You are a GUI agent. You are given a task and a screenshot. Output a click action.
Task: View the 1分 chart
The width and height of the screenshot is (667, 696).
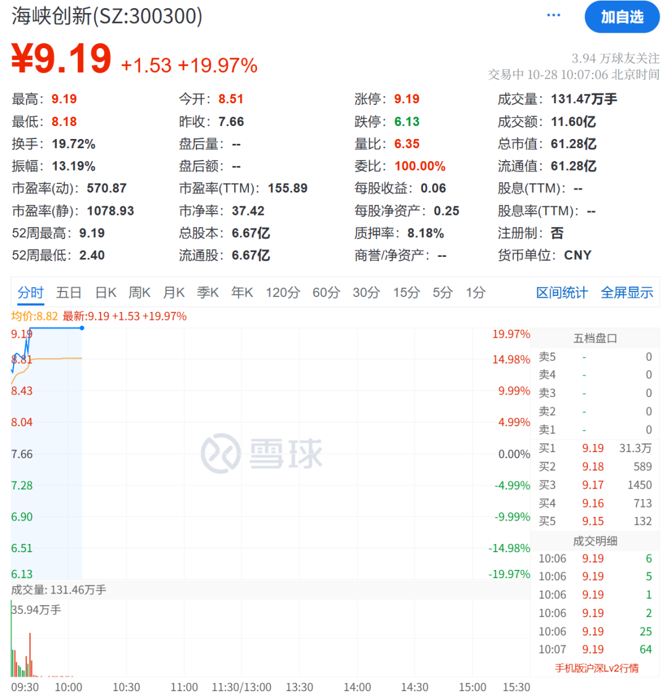(475, 293)
